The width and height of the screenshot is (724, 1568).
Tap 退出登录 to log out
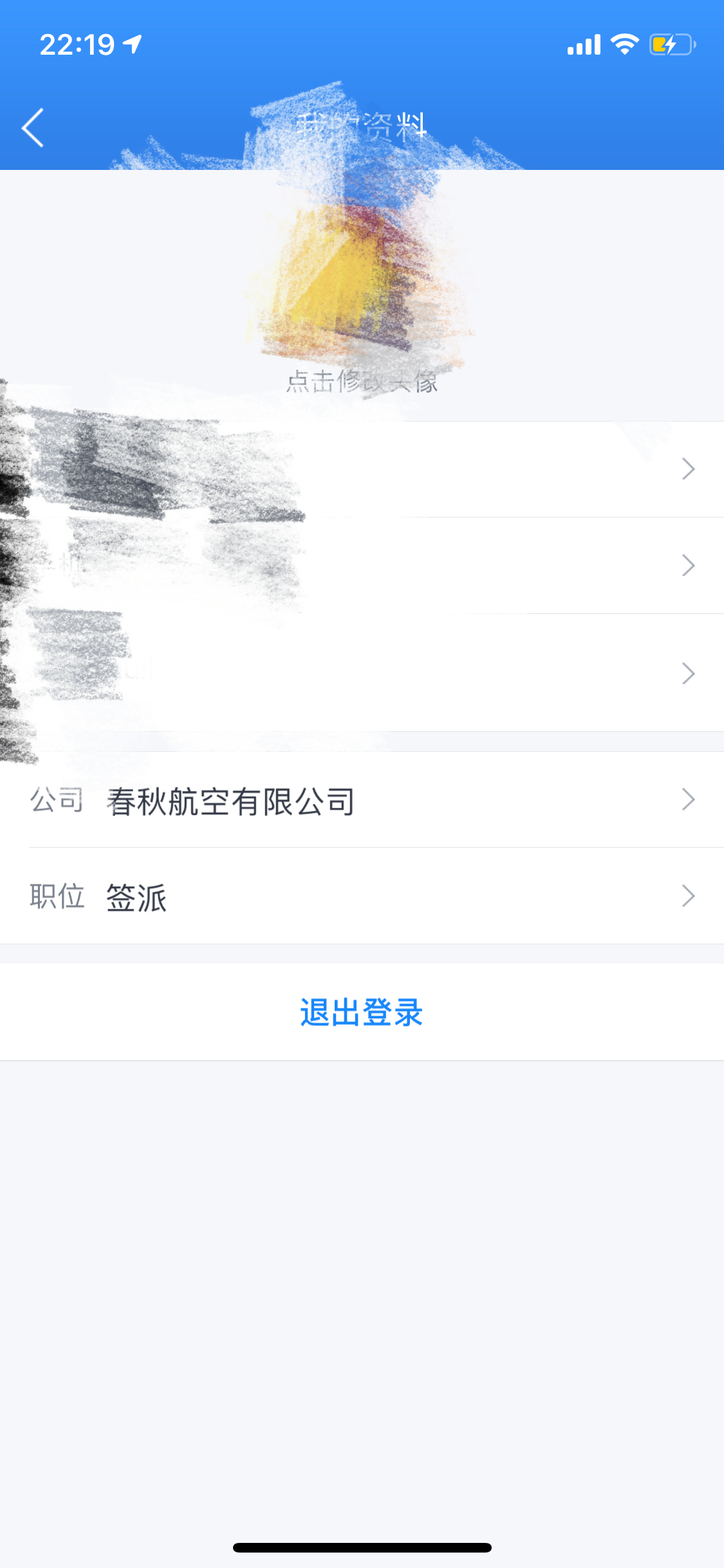362,1013
